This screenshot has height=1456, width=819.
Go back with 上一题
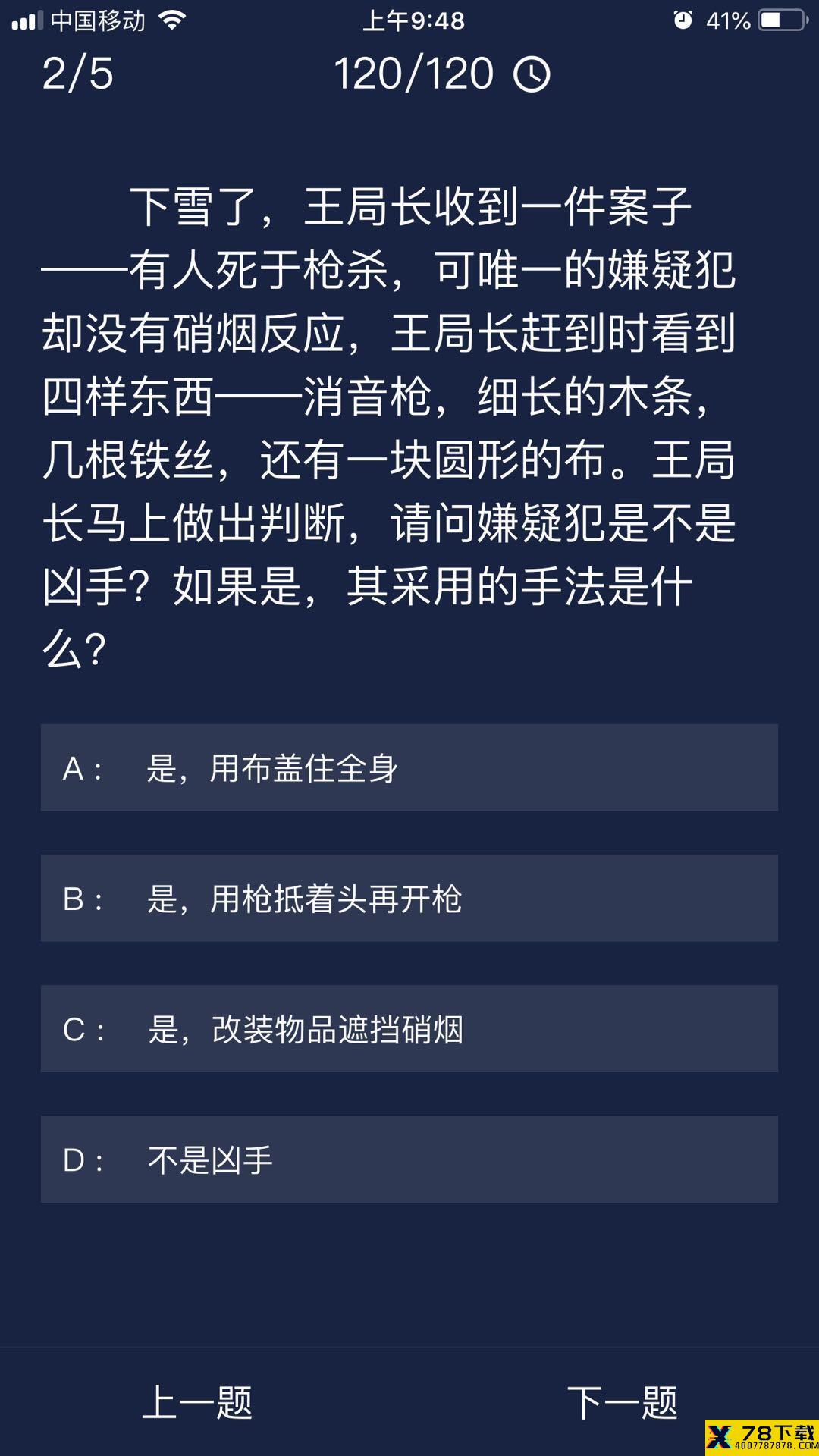coord(197,1402)
